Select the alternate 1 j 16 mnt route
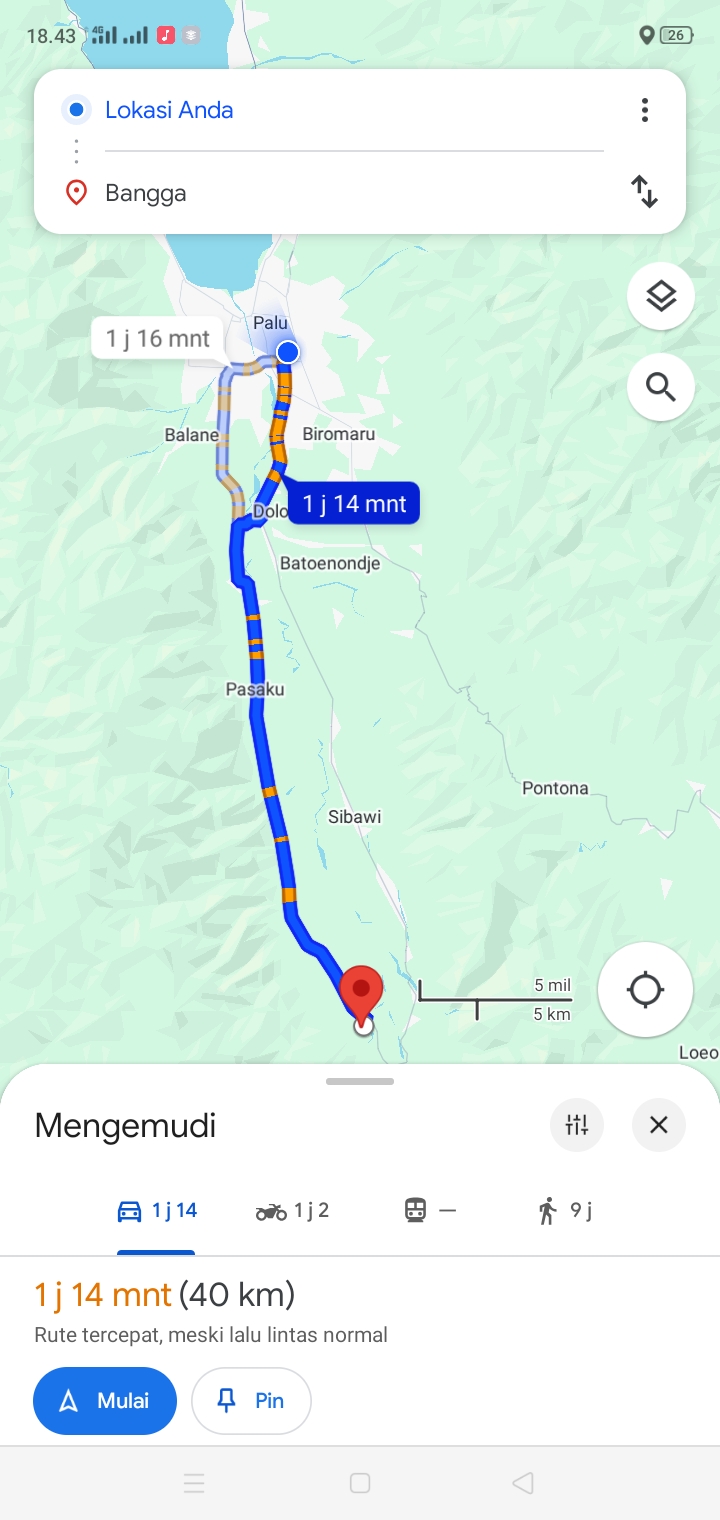This screenshot has width=720, height=1520. click(158, 338)
